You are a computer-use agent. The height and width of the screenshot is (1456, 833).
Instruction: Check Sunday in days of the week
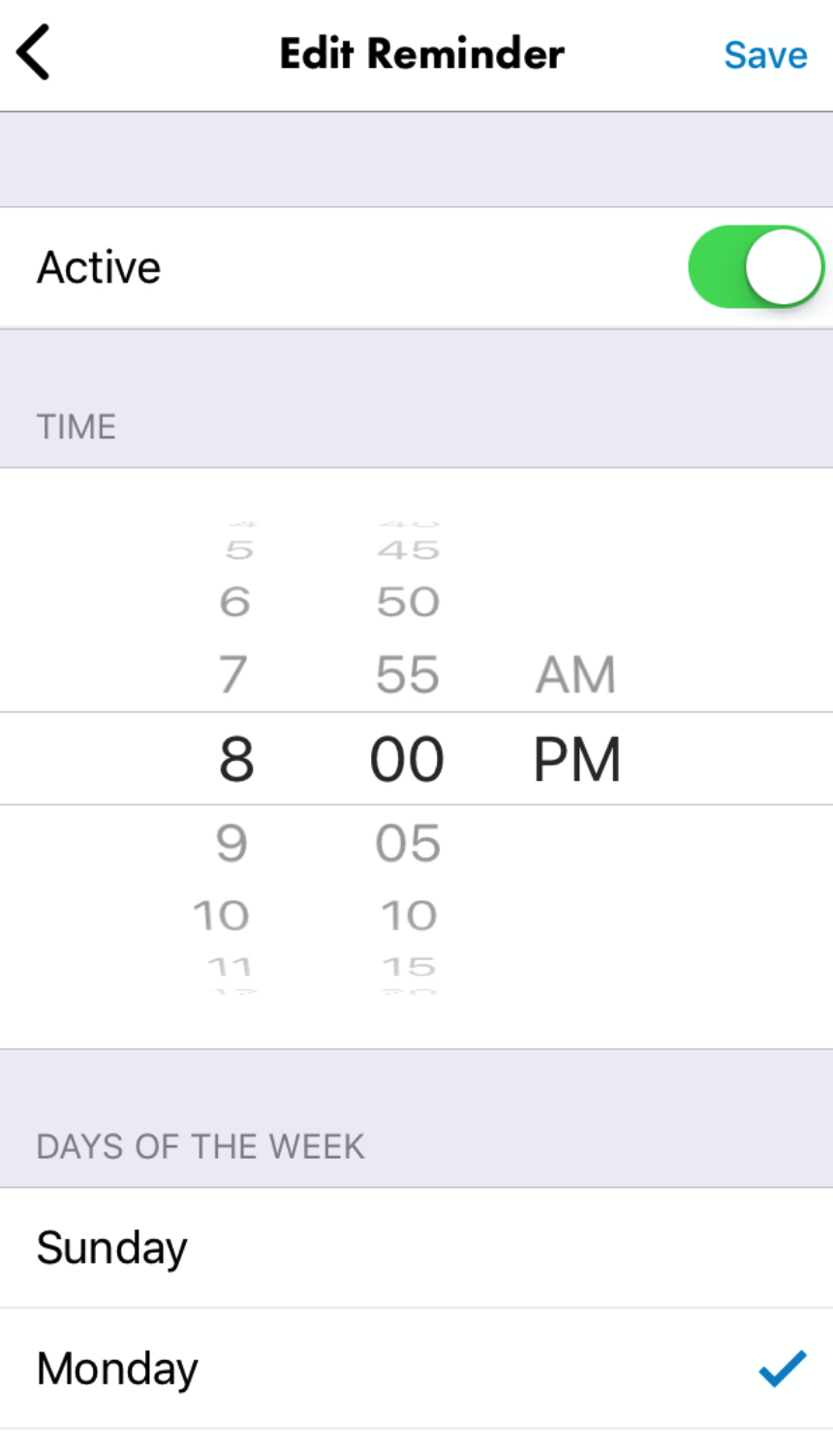[416, 1248]
